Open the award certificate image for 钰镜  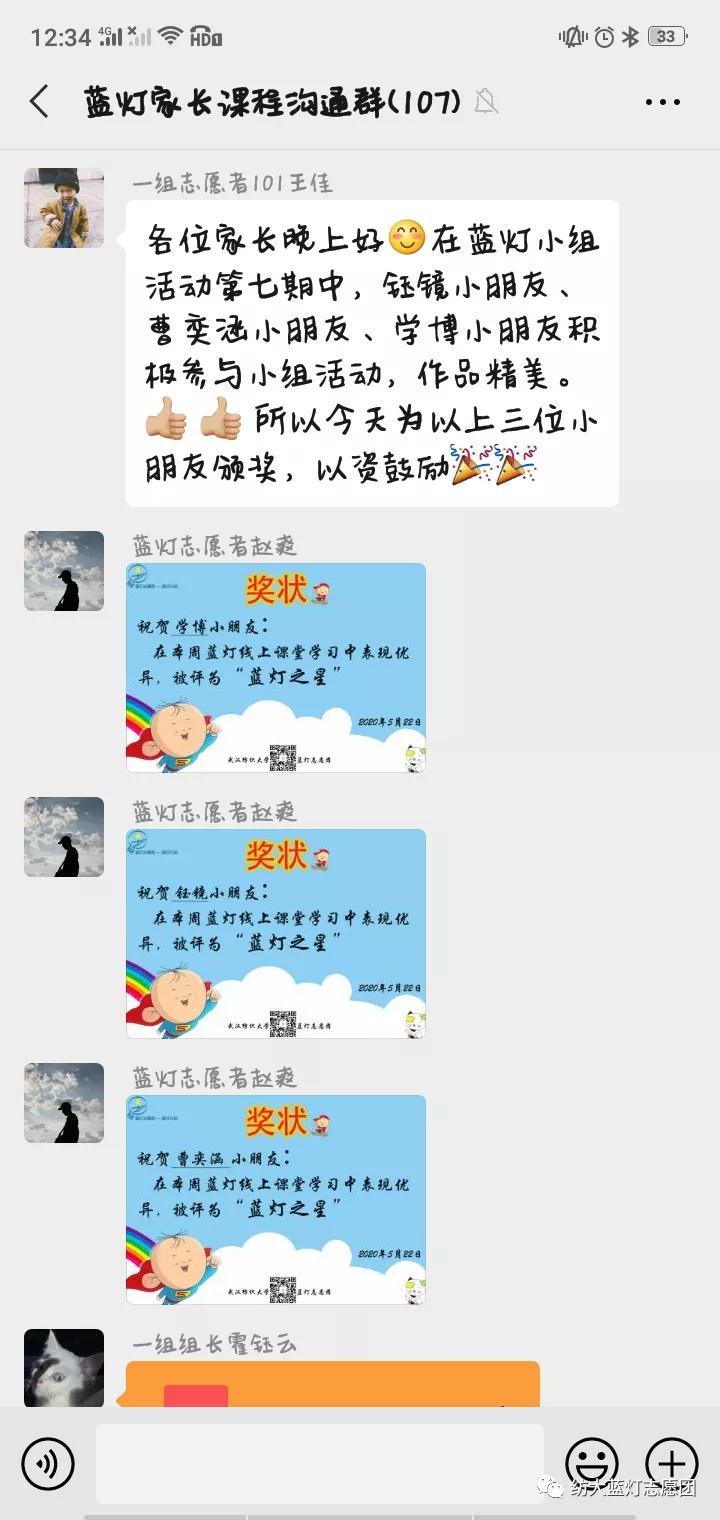click(x=276, y=933)
